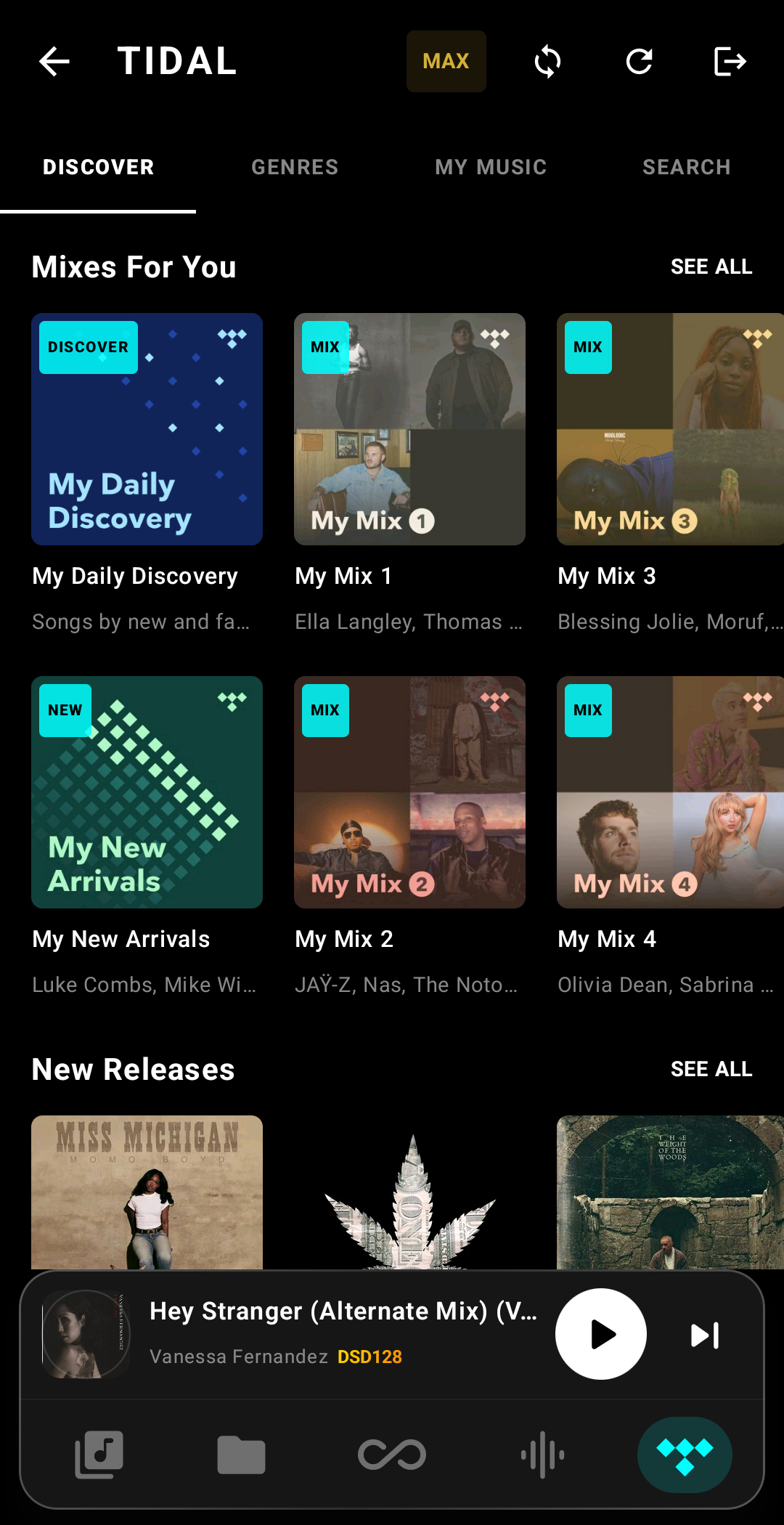Toggle the MAX quality badge
This screenshot has width=784, height=1525.
click(x=446, y=62)
